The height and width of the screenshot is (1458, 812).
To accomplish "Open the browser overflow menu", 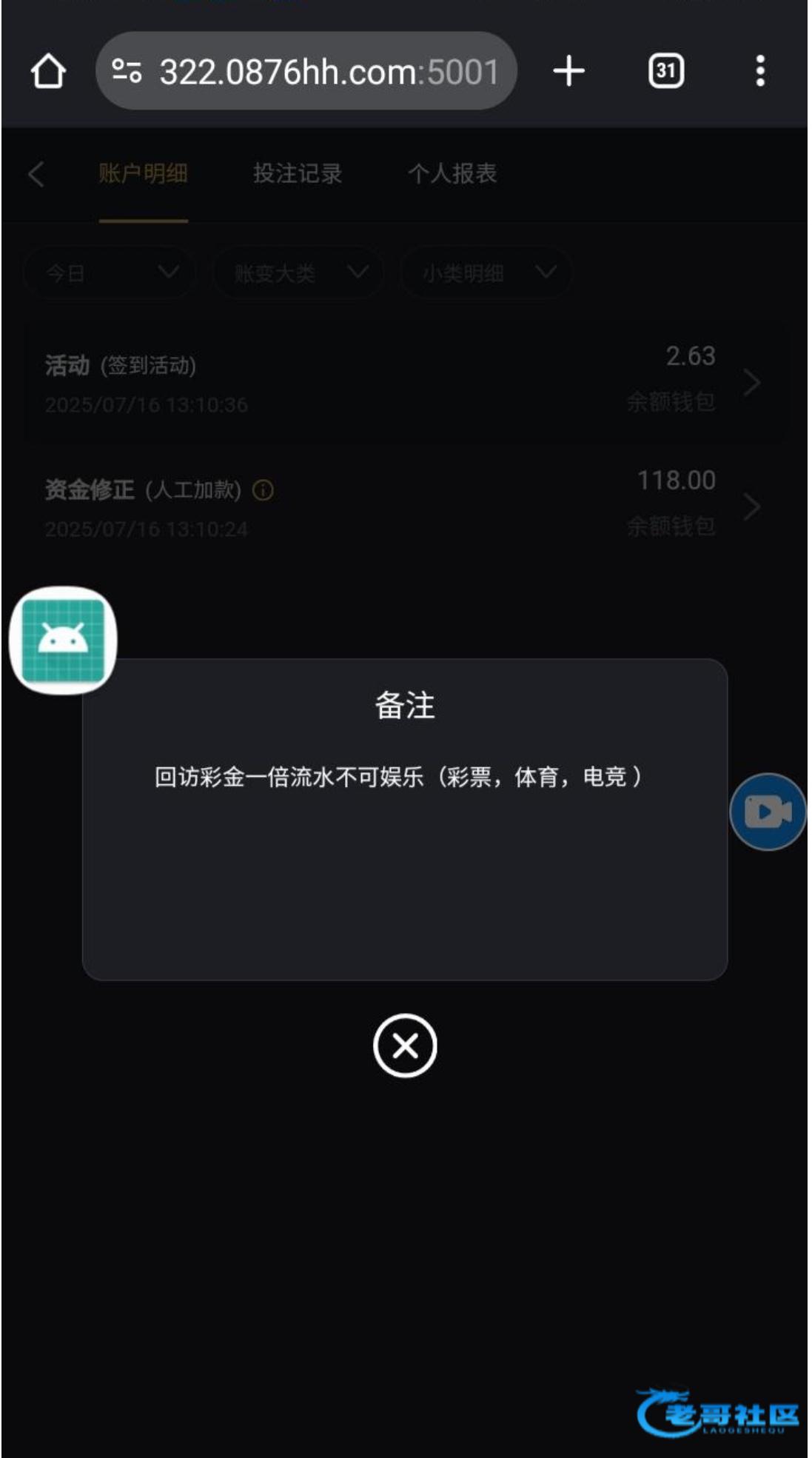I will click(x=760, y=71).
